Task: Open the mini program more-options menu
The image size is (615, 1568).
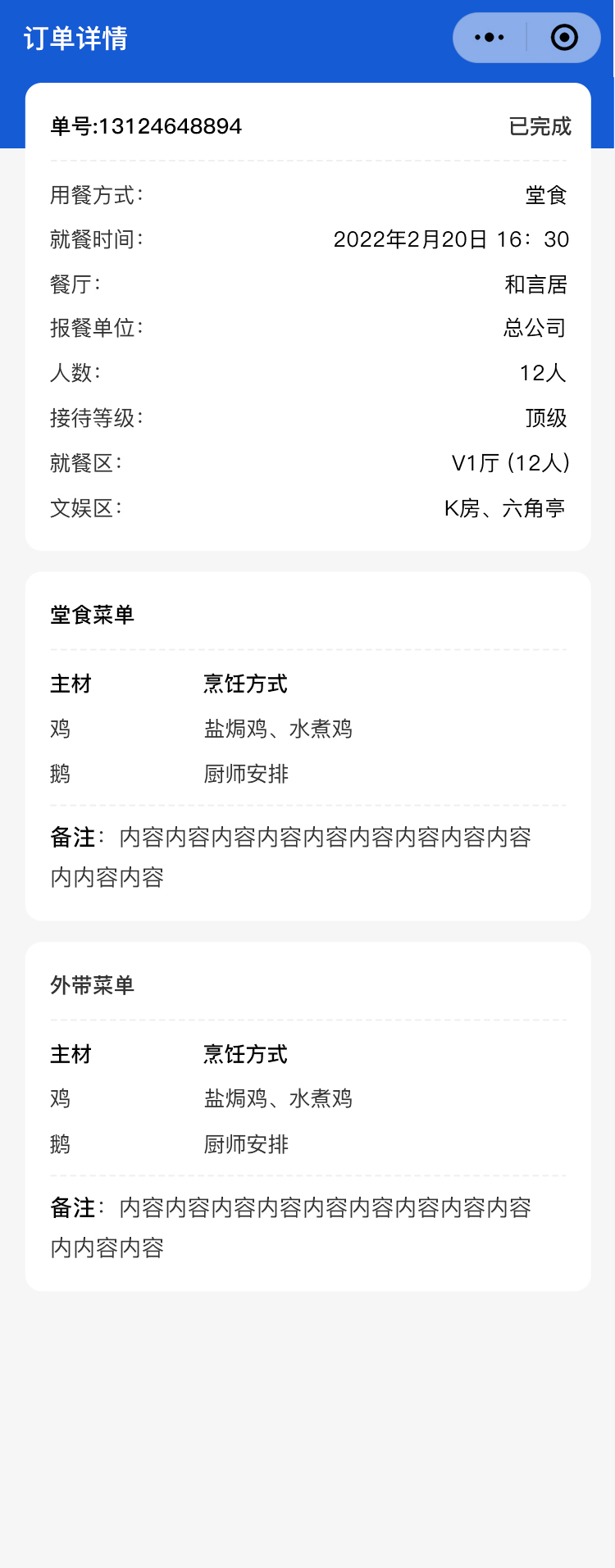Action: (x=490, y=38)
